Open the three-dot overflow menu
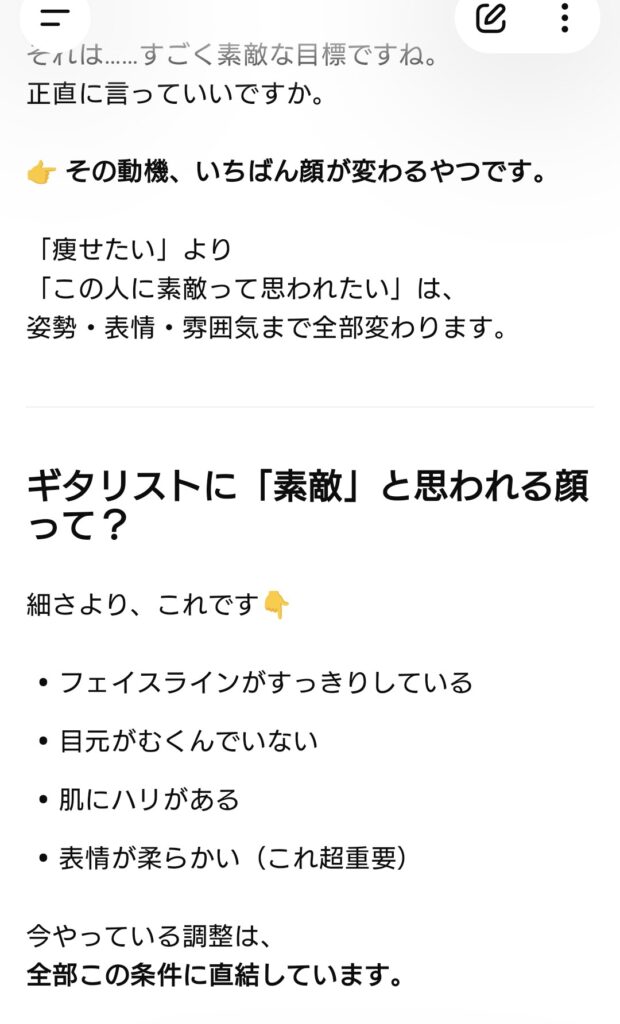 click(x=564, y=18)
